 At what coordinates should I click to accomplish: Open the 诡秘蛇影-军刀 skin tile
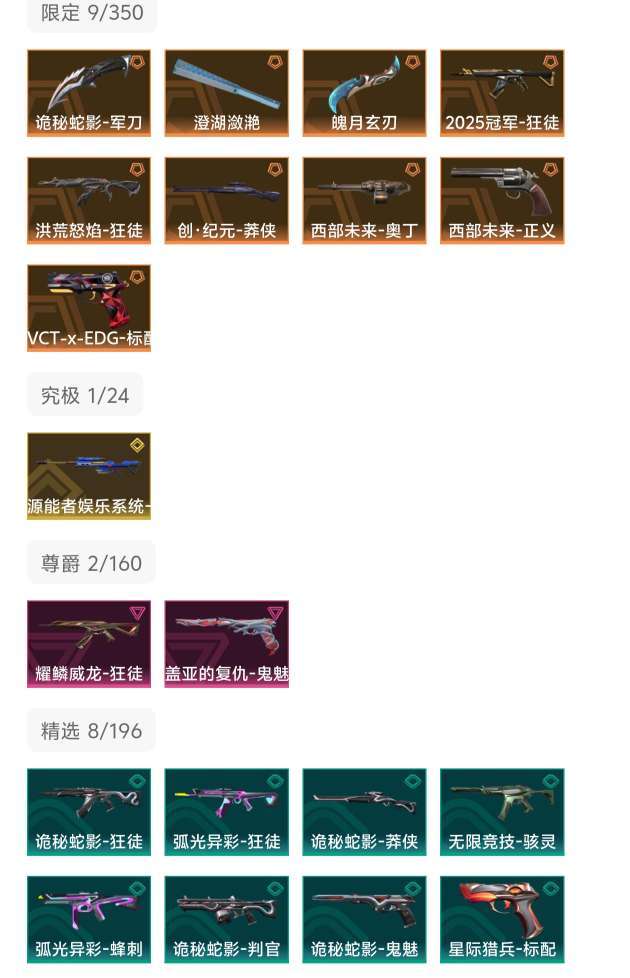[x=89, y=93]
